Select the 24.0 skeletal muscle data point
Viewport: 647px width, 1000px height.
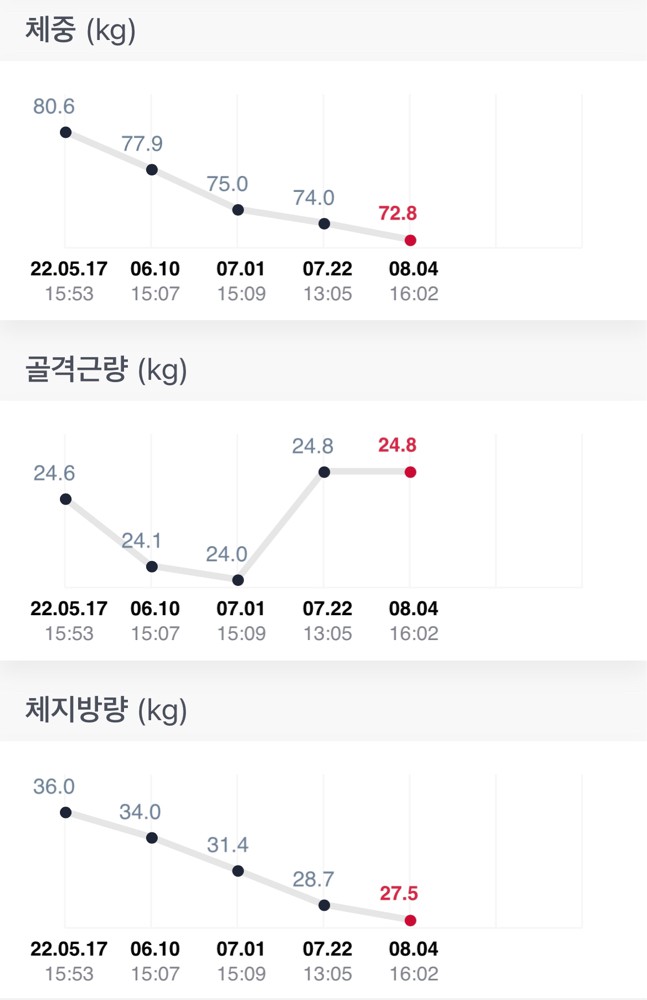238,580
